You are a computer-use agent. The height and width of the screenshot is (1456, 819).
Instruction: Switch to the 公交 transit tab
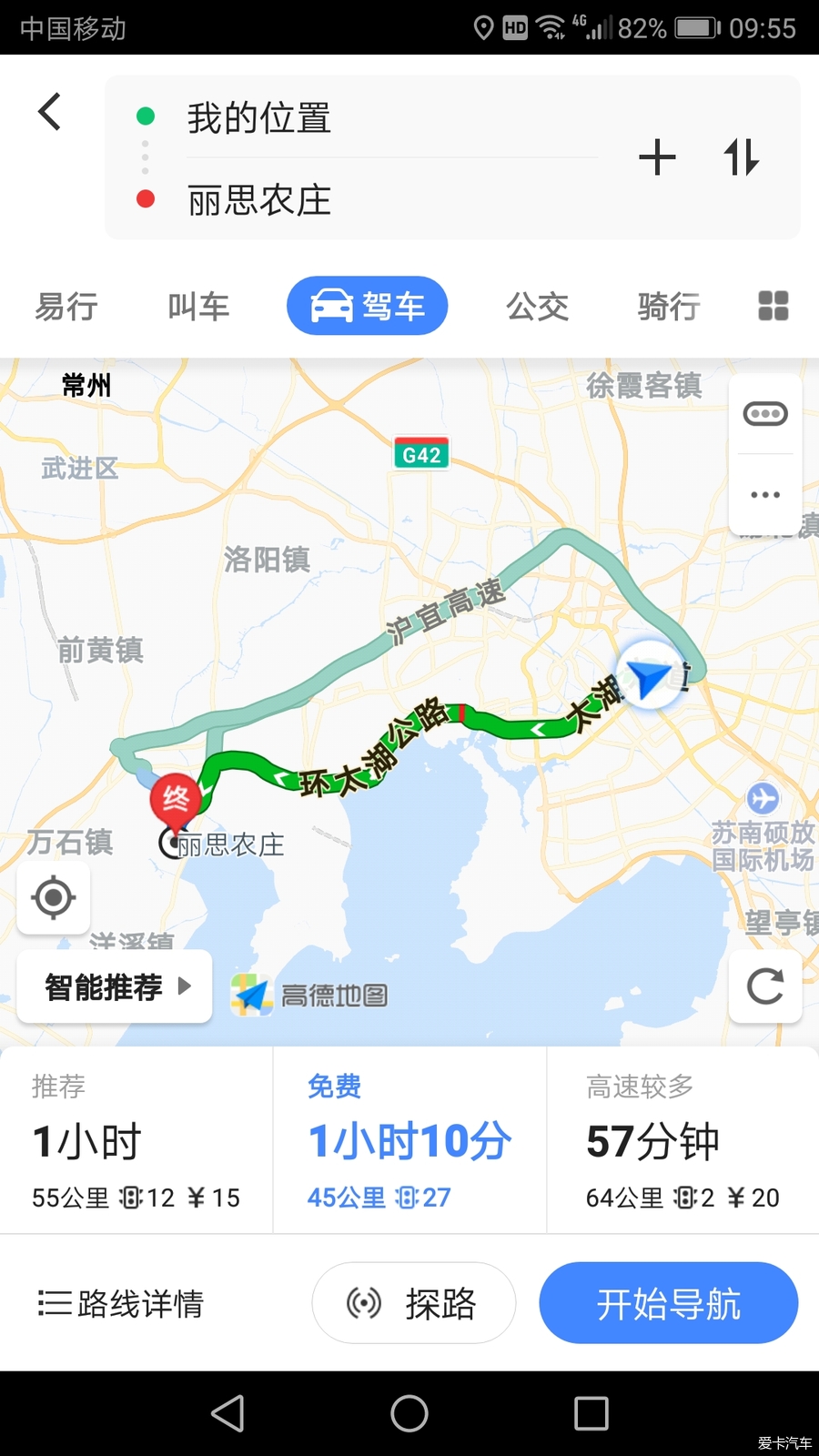coord(537,307)
